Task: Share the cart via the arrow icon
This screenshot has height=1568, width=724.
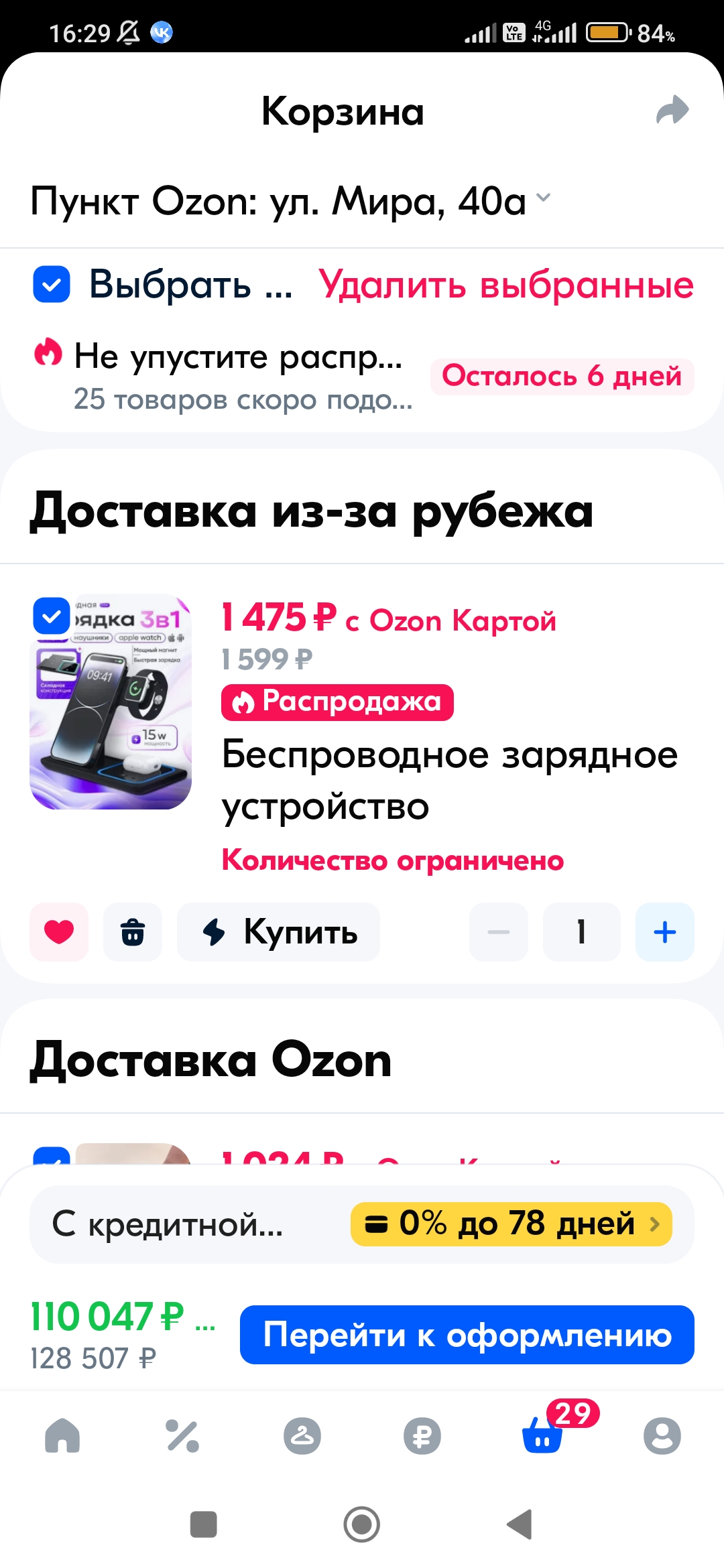Action: pyautogui.click(x=672, y=110)
